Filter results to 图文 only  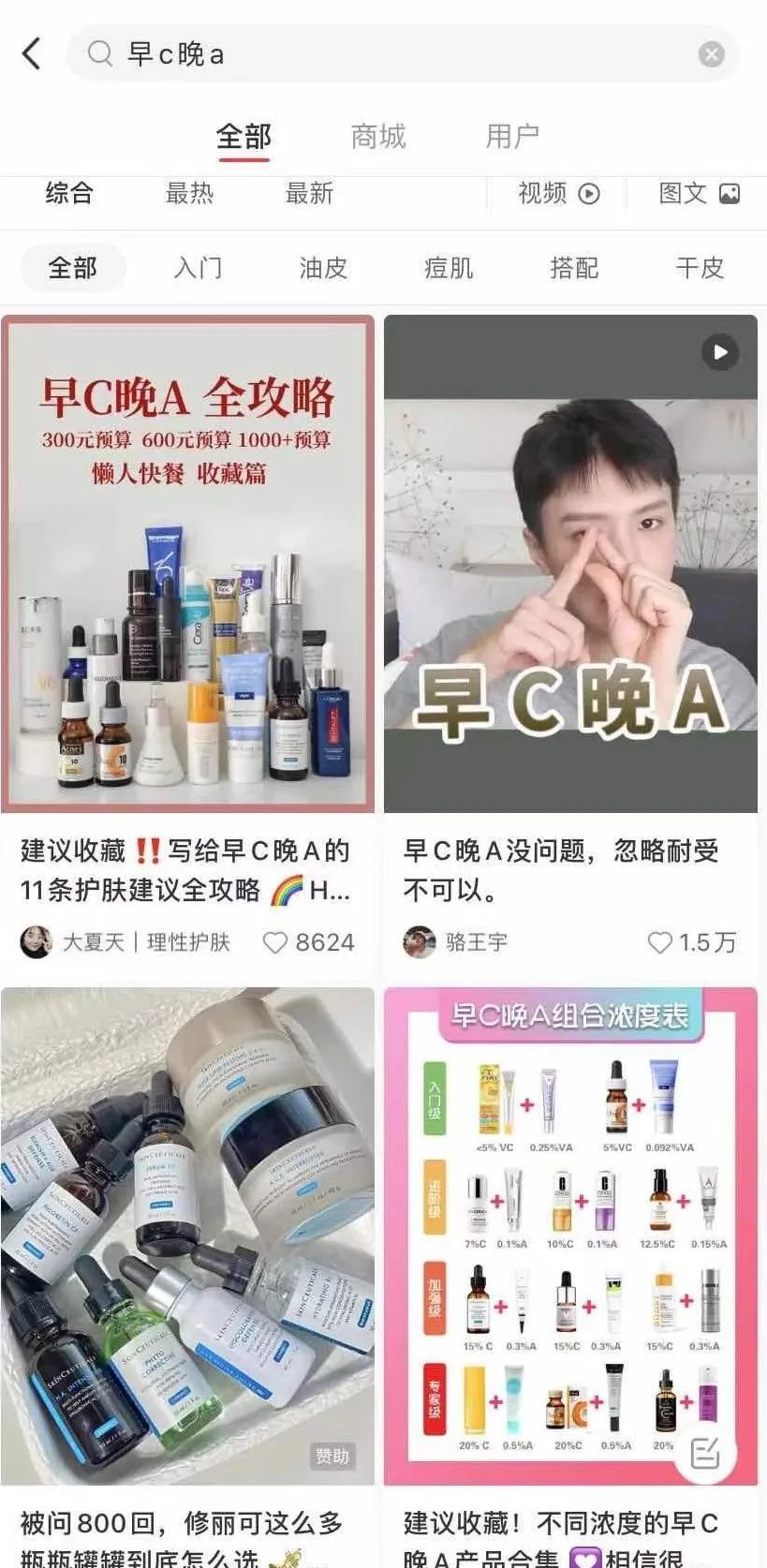[699, 194]
